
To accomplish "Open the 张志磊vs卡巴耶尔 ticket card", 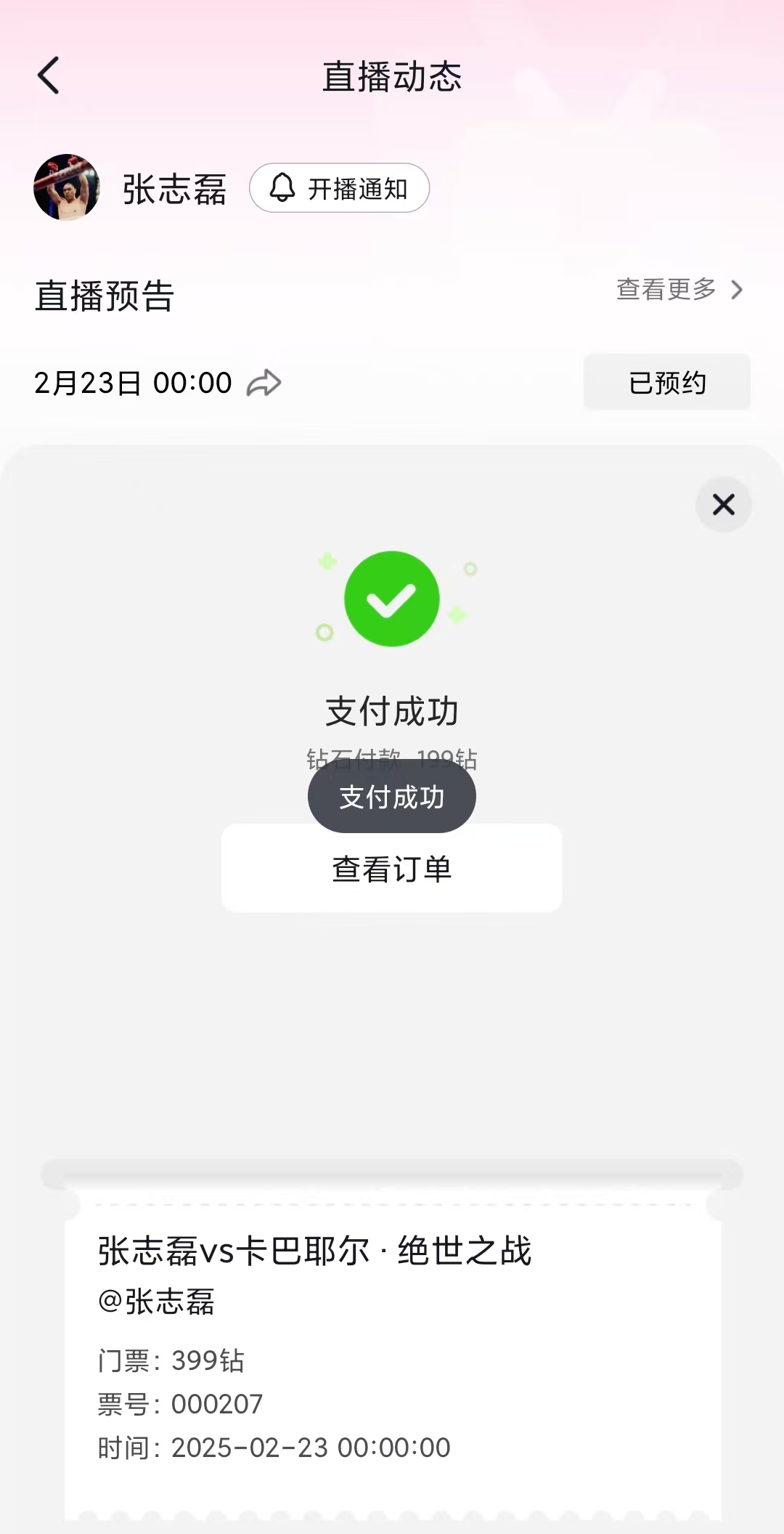I will (392, 1344).
